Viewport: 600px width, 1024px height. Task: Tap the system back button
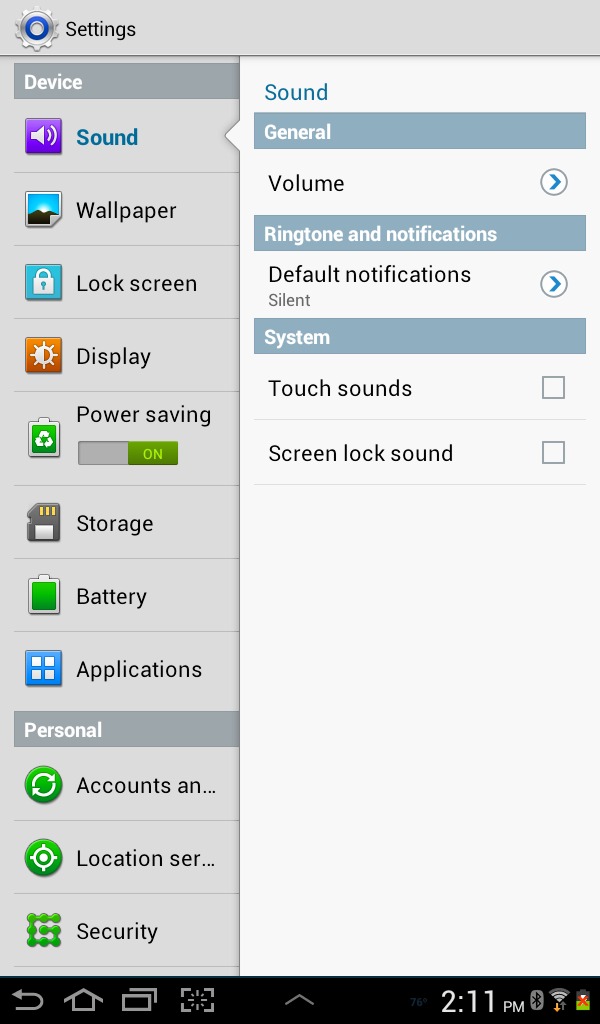coord(27,1000)
